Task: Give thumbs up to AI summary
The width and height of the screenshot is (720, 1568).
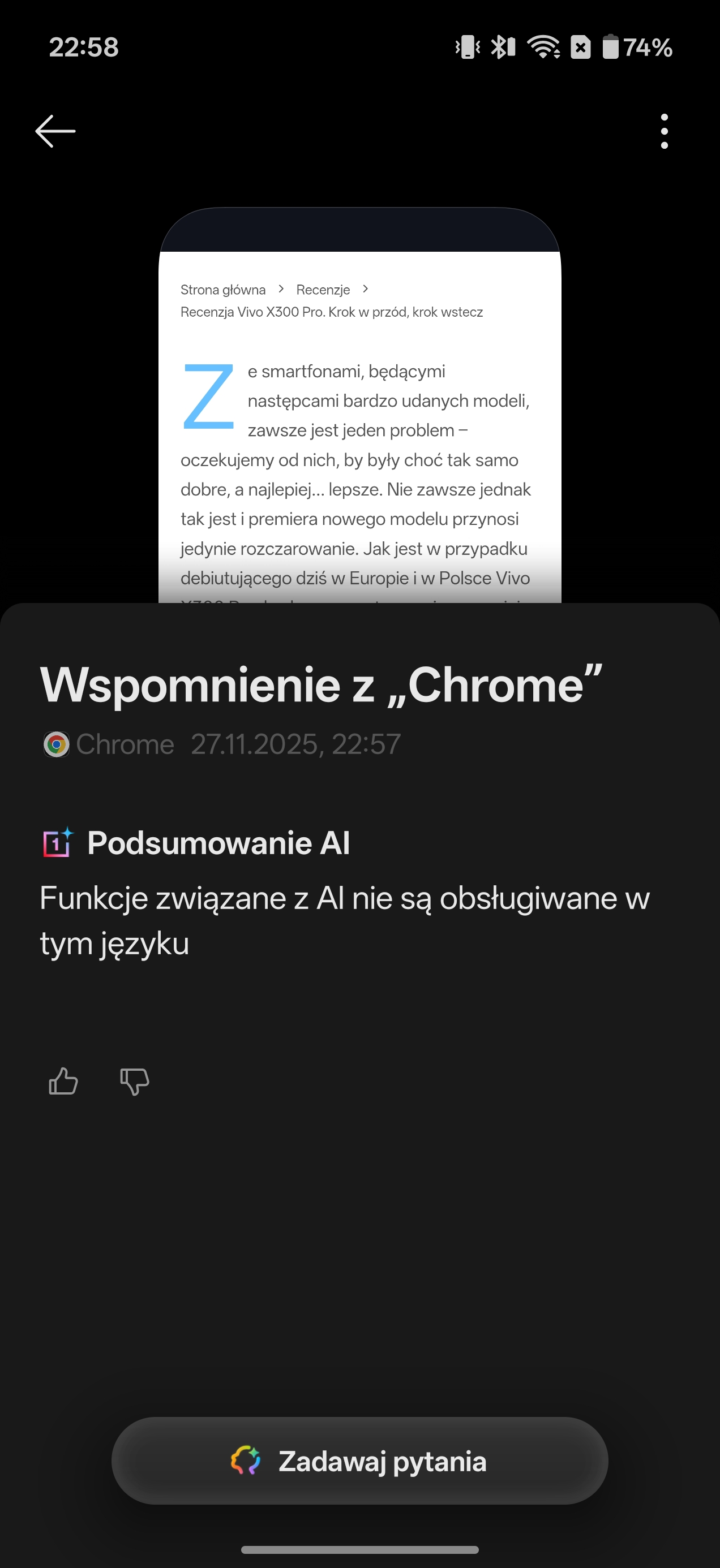Action: point(63,1082)
